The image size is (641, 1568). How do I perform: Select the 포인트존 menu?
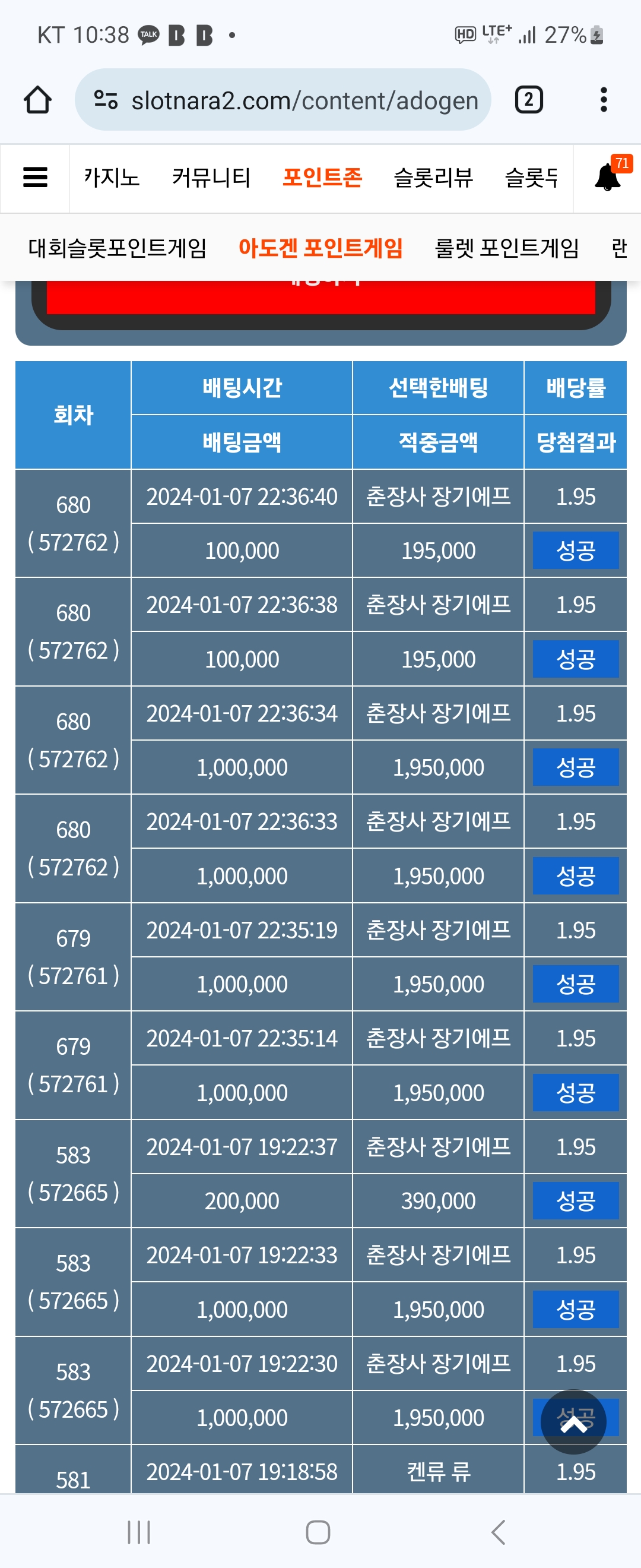(x=322, y=178)
